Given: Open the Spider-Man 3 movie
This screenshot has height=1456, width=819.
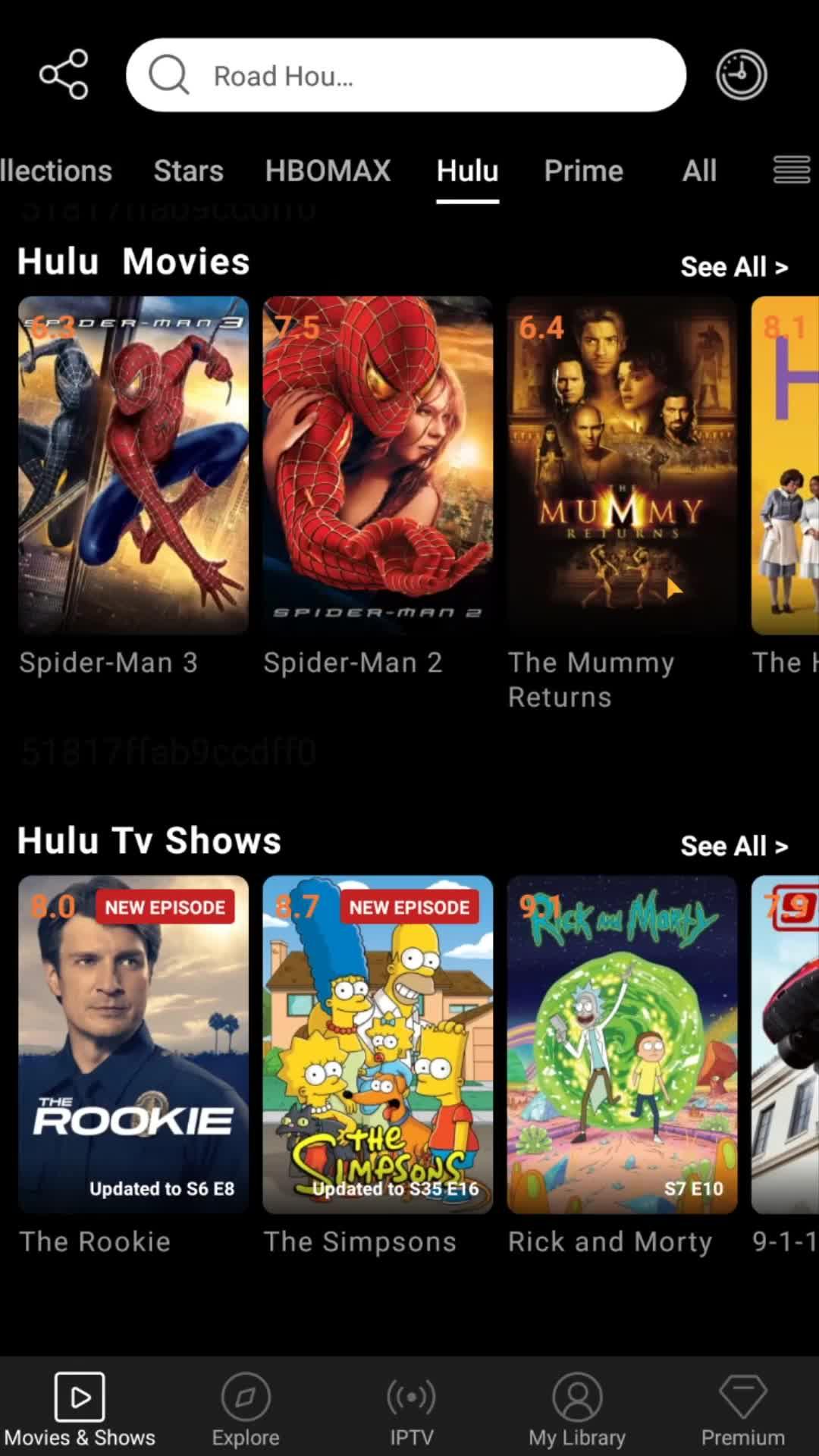Looking at the screenshot, I should (x=133, y=465).
